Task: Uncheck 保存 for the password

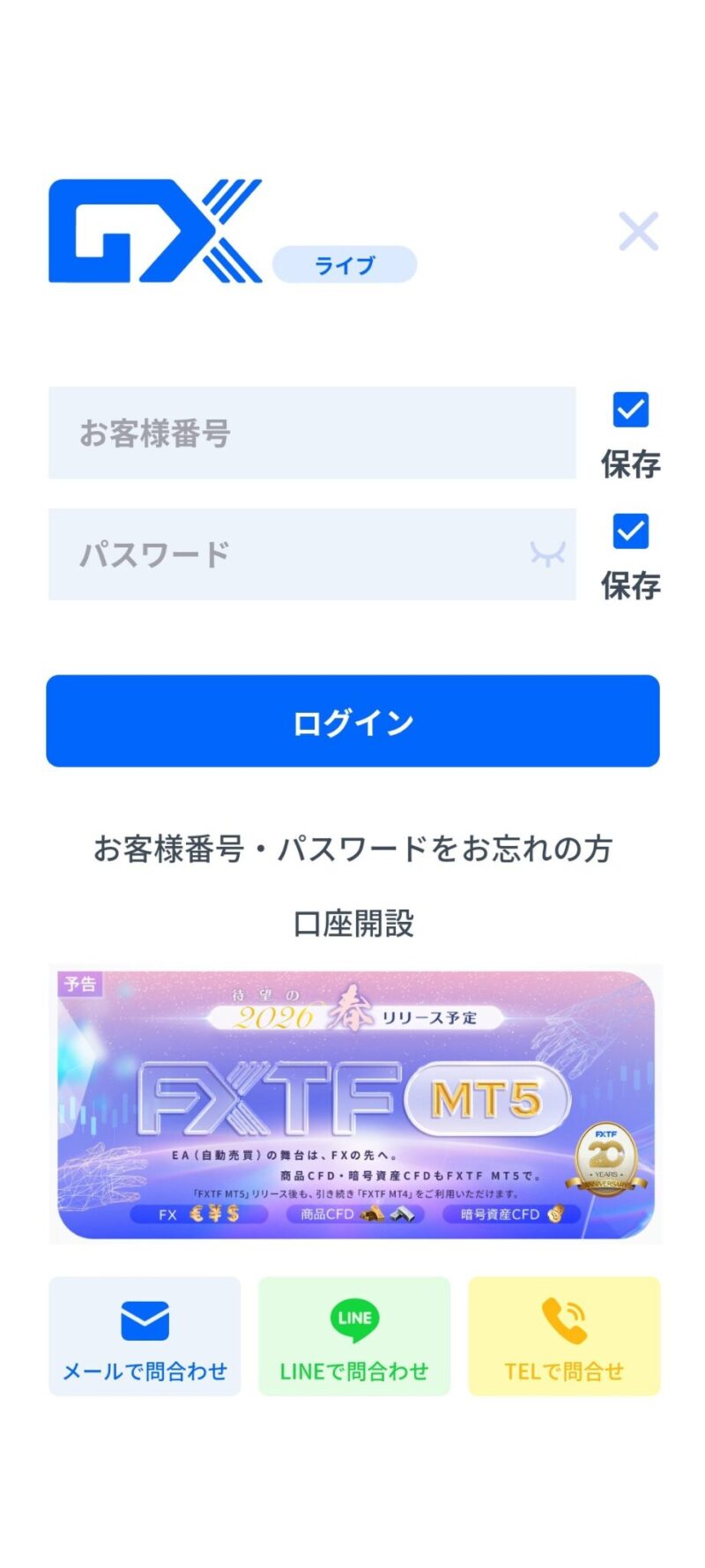Action: click(630, 531)
